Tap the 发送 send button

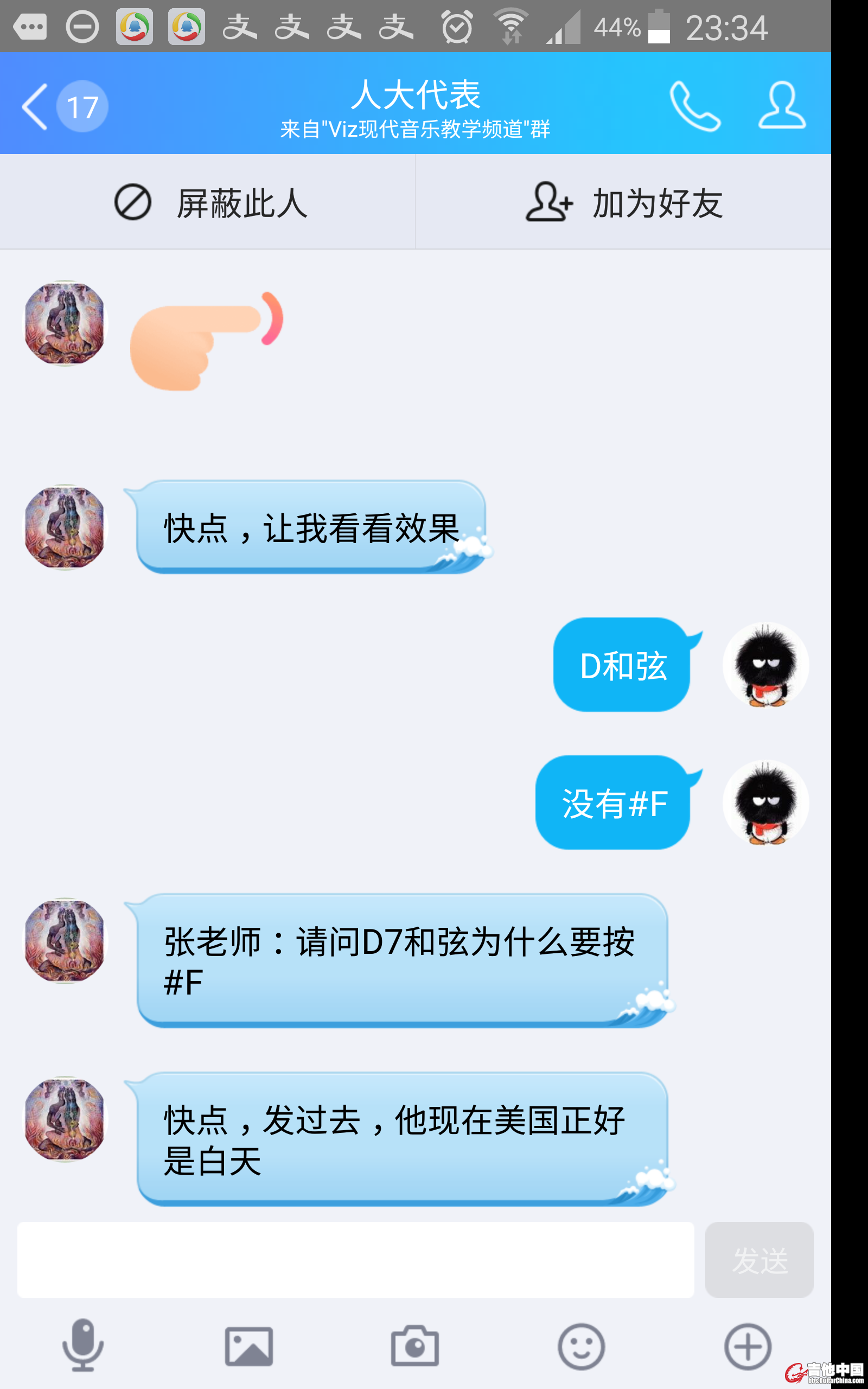(759, 1260)
